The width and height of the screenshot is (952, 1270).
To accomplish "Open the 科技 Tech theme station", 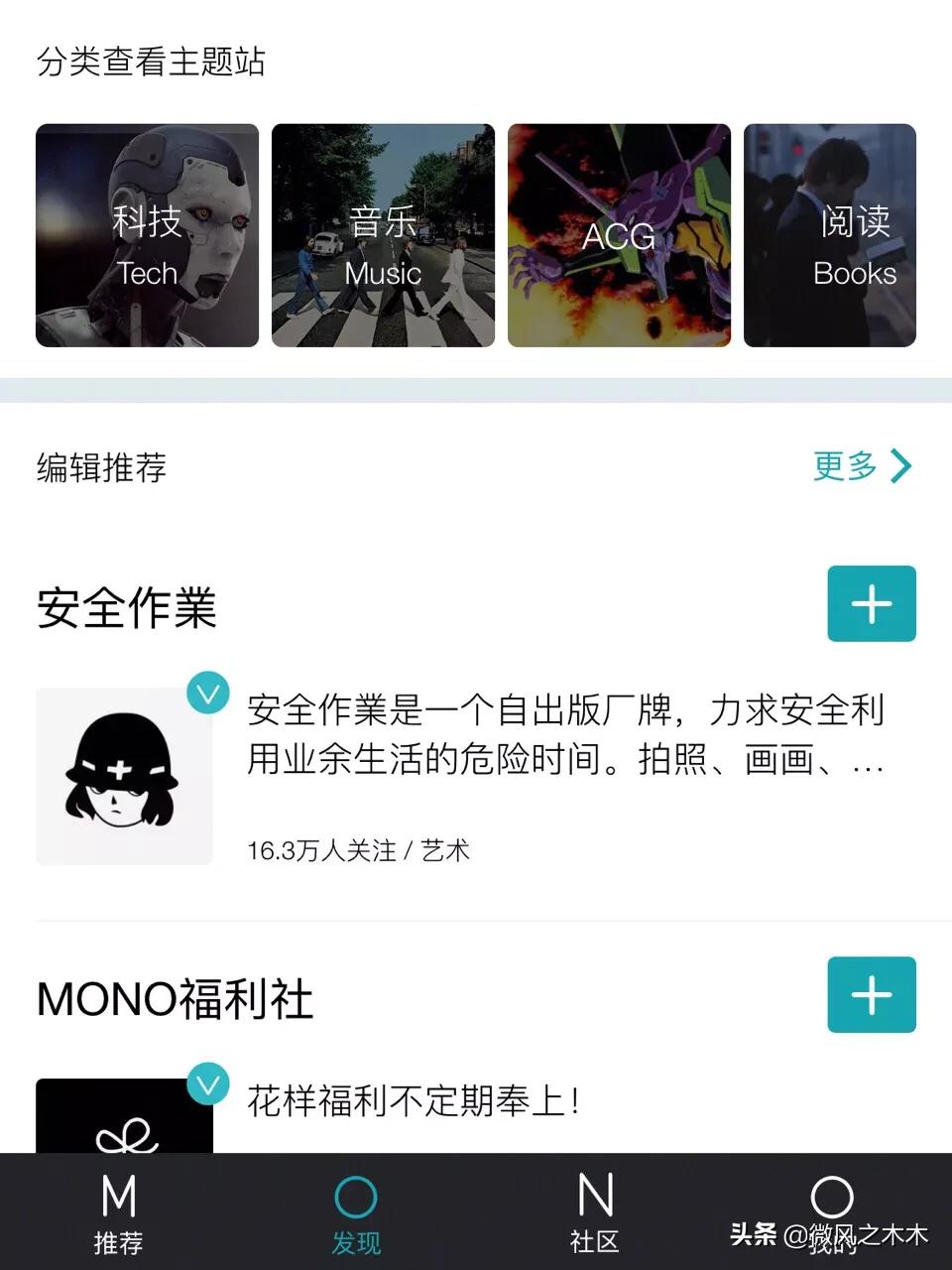I will pos(145,234).
